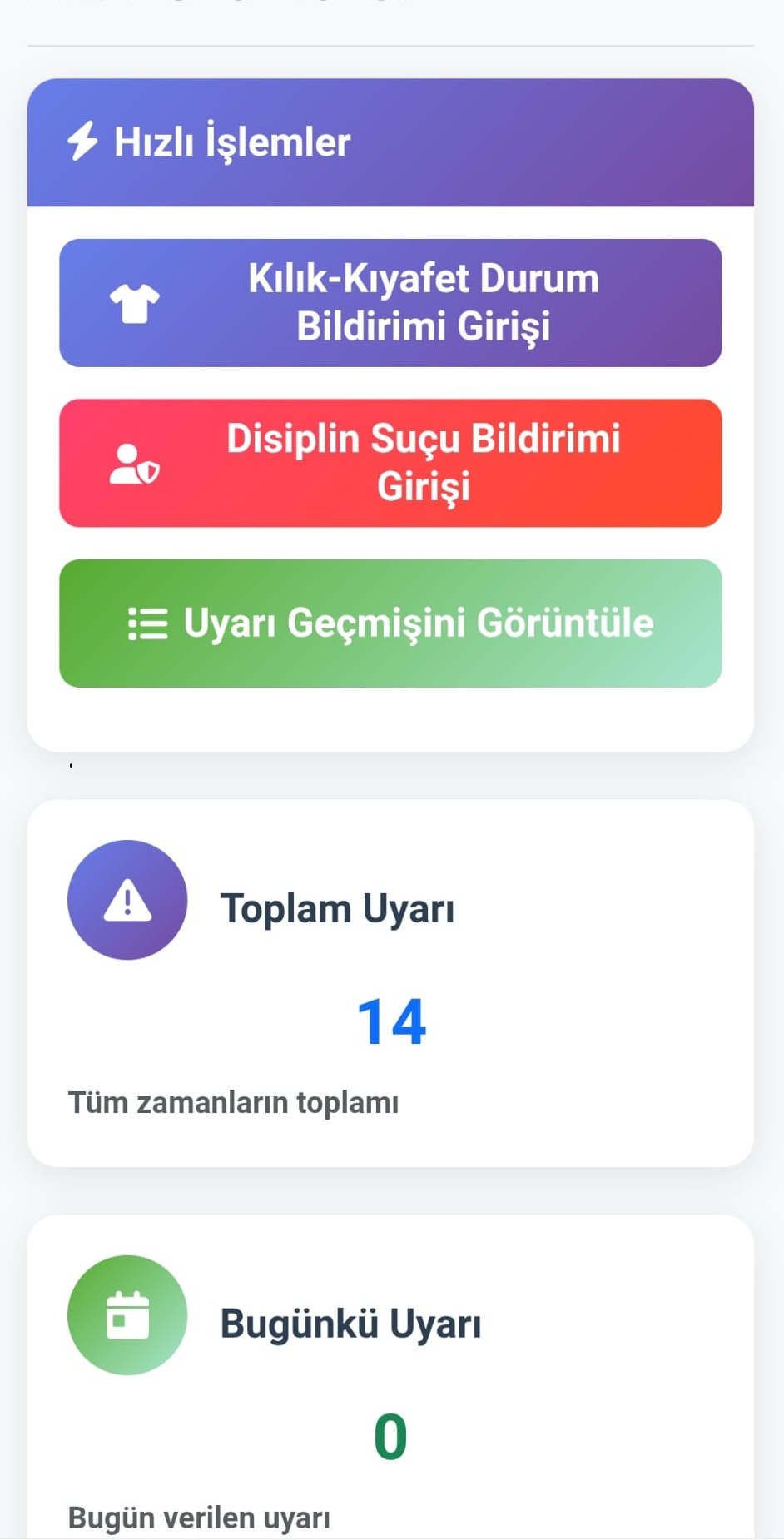Click the green number 0
The image size is (784, 1540).
(390, 1435)
